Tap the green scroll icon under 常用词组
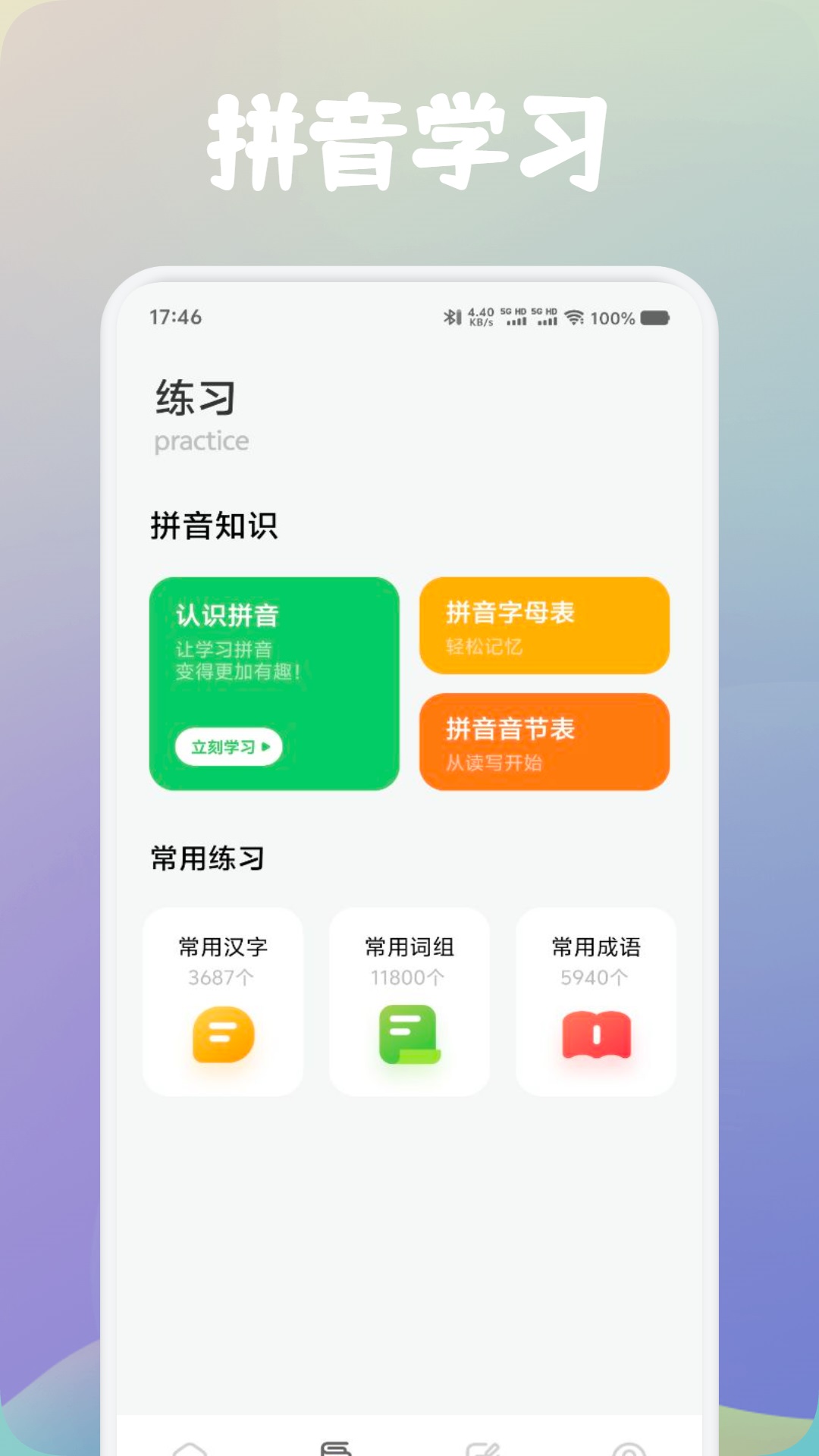This screenshot has width=819, height=1456. (409, 1034)
